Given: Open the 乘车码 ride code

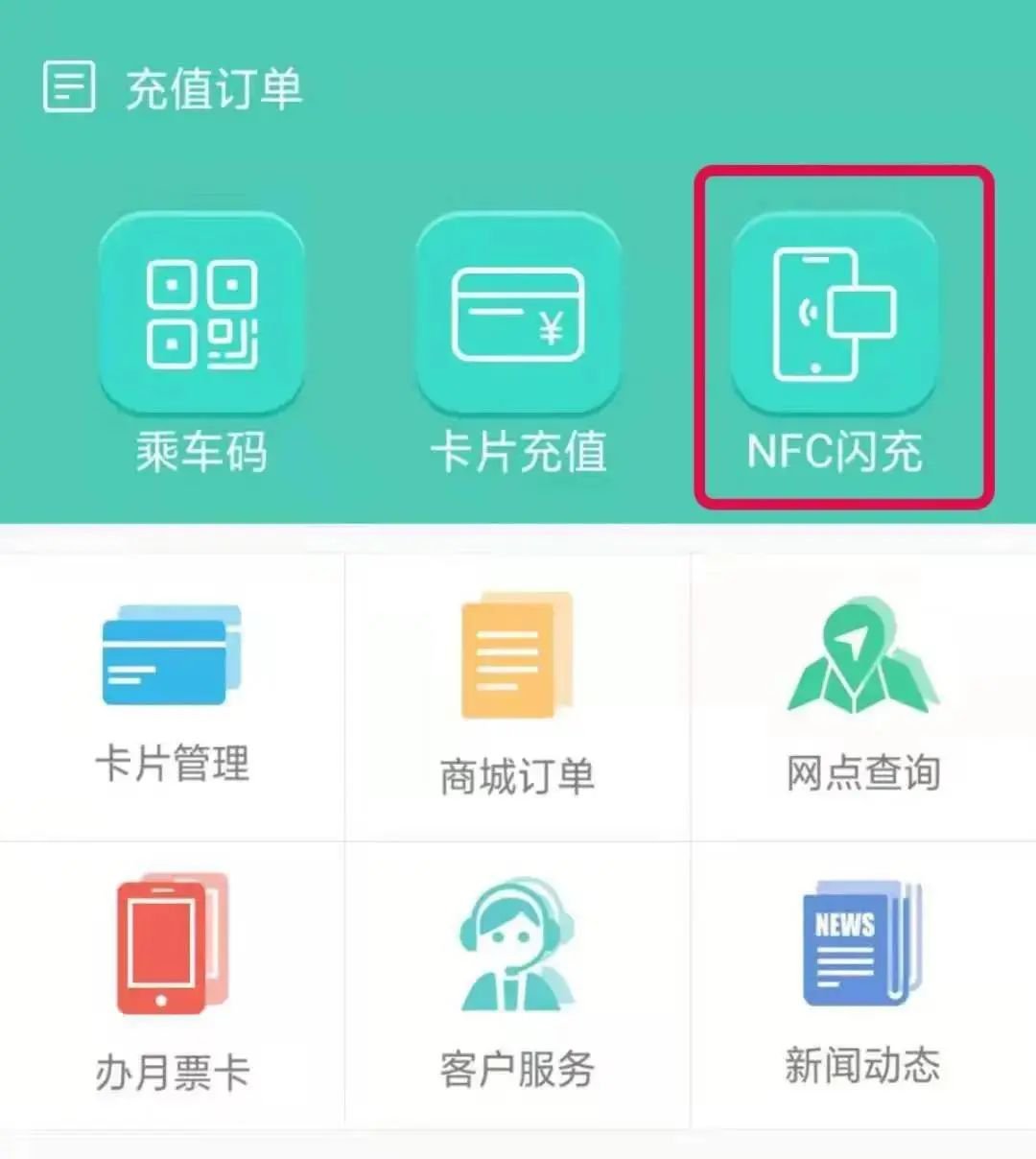Looking at the screenshot, I should (201, 317).
